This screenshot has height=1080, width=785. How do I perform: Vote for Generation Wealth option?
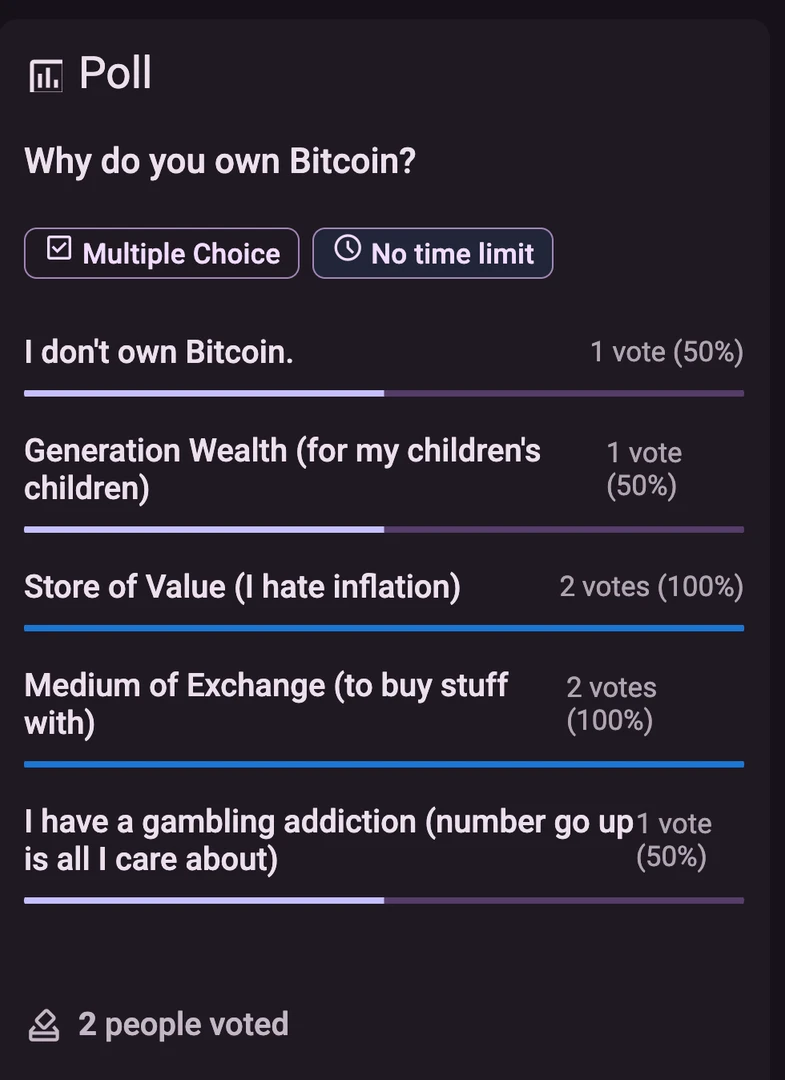coord(282,469)
